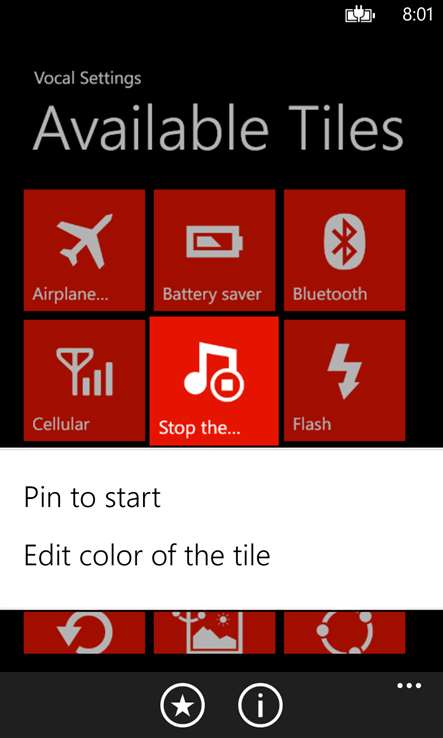The width and height of the screenshot is (443, 738).
Task: Open the Flash tile
Action: (345, 380)
